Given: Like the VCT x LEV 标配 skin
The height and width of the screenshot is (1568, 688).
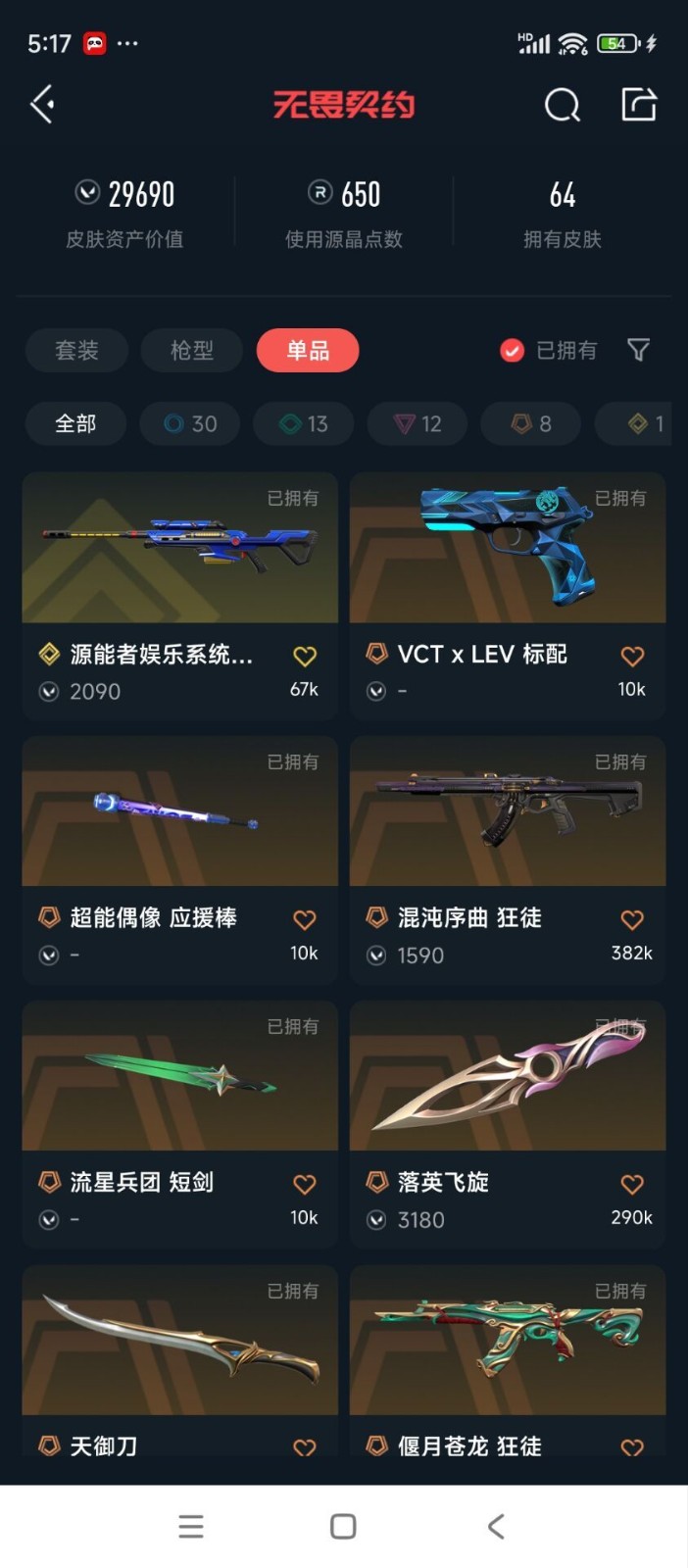Looking at the screenshot, I should (x=632, y=656).
